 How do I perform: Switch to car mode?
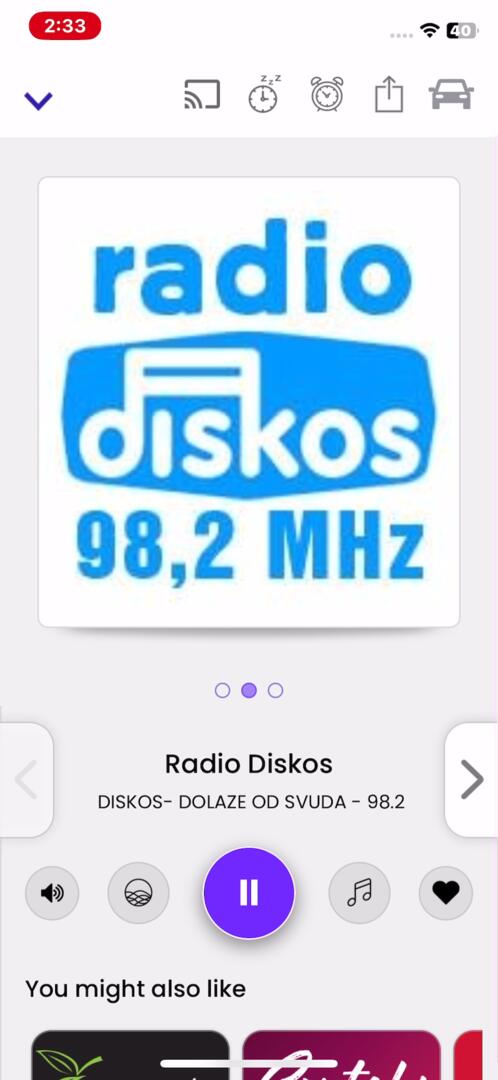pos(451,94)
